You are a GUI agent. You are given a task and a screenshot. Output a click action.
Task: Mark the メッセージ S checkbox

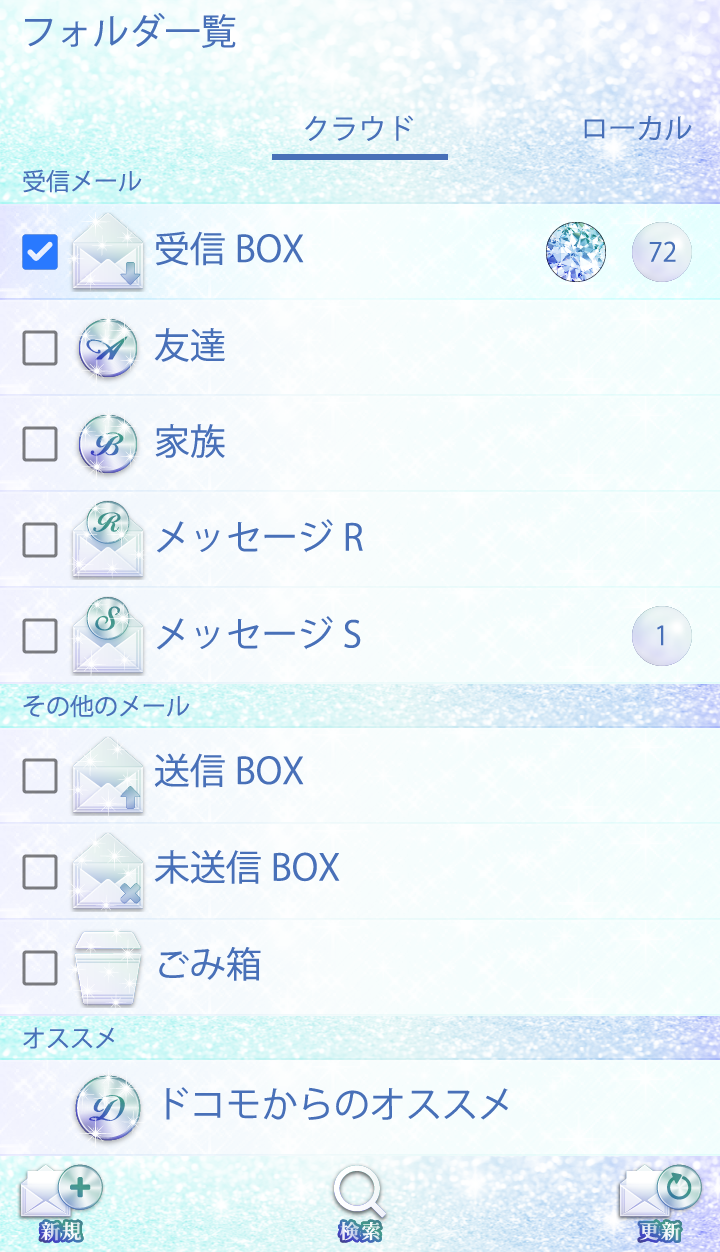coord(40,634)
